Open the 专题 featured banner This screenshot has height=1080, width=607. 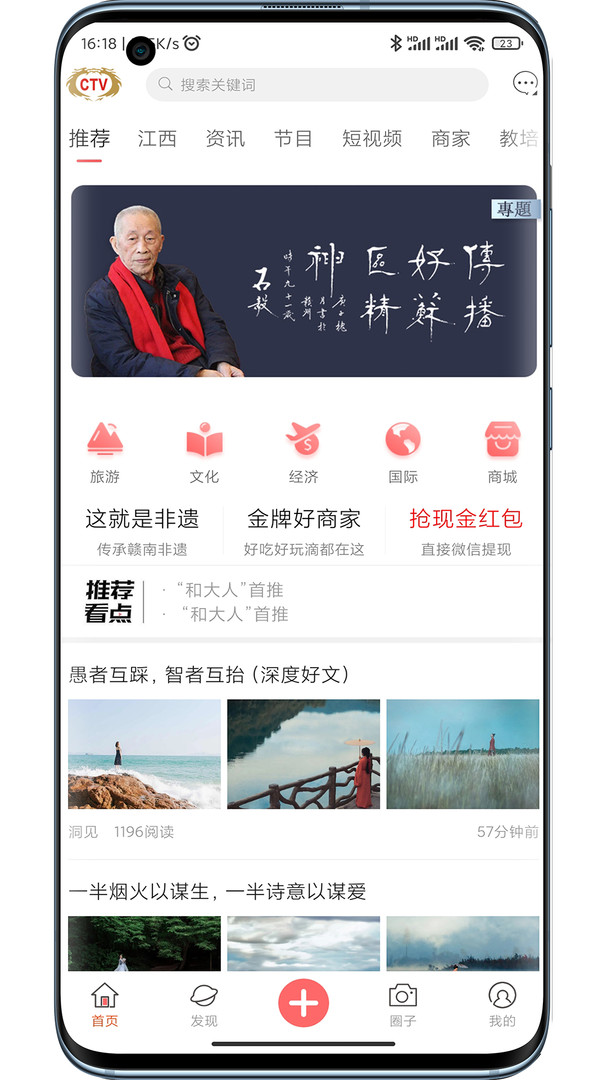(x=304, y=281)
